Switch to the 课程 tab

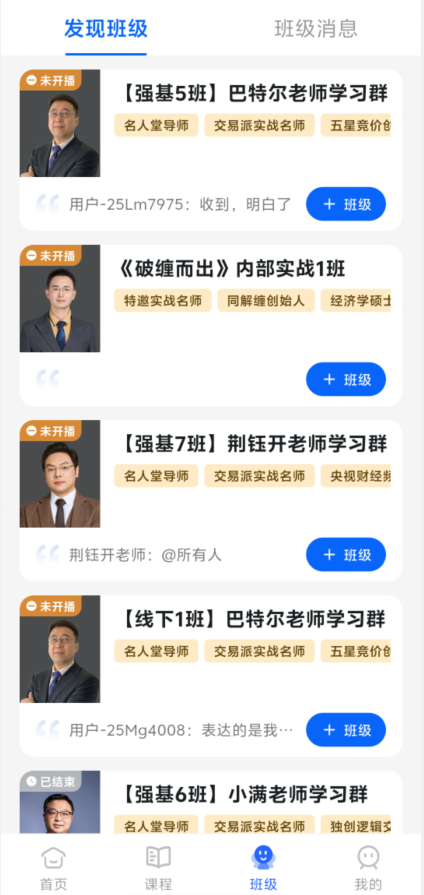(x=158, y=868)
